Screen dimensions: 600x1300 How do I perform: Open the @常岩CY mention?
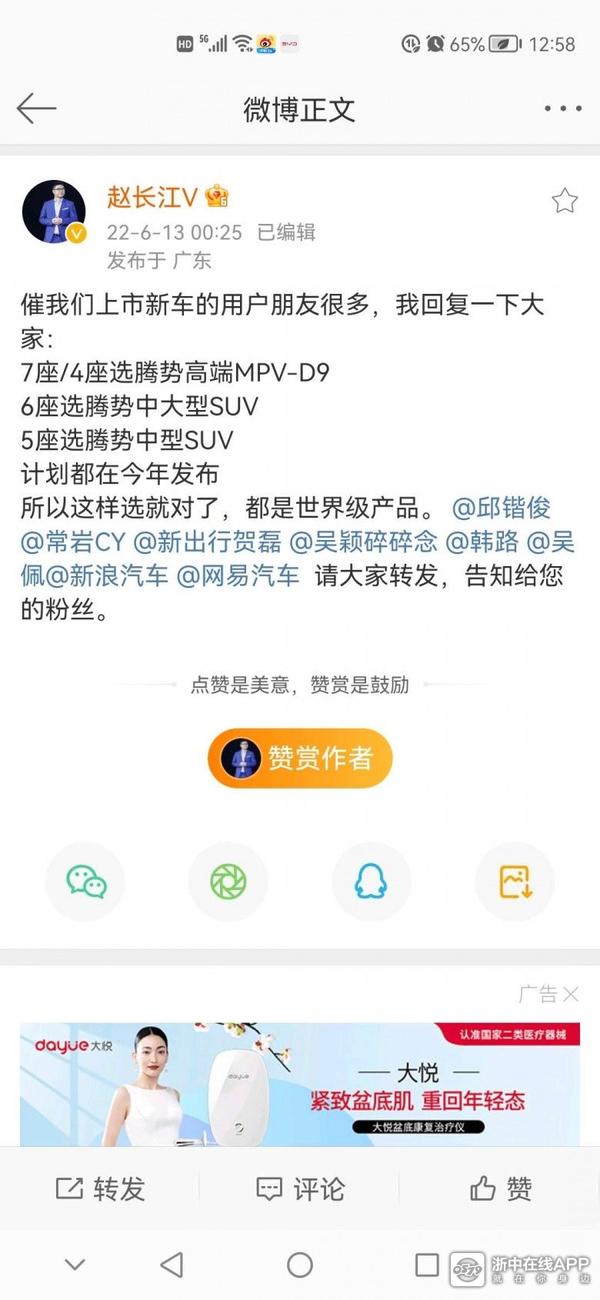pyautogui.click(x=72, y=542)
